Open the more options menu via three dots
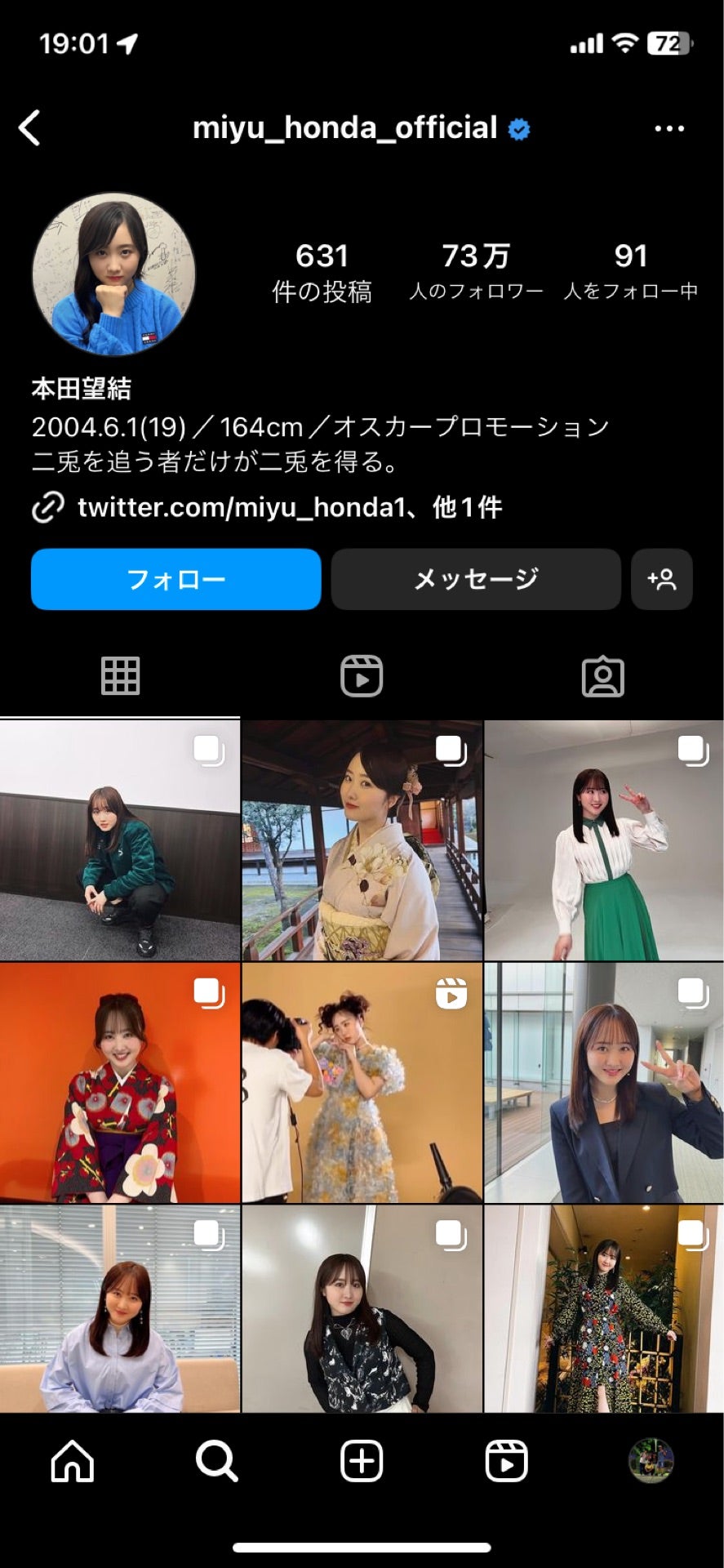The height and width of the screenshot is (1568, 724). (670, 127)
